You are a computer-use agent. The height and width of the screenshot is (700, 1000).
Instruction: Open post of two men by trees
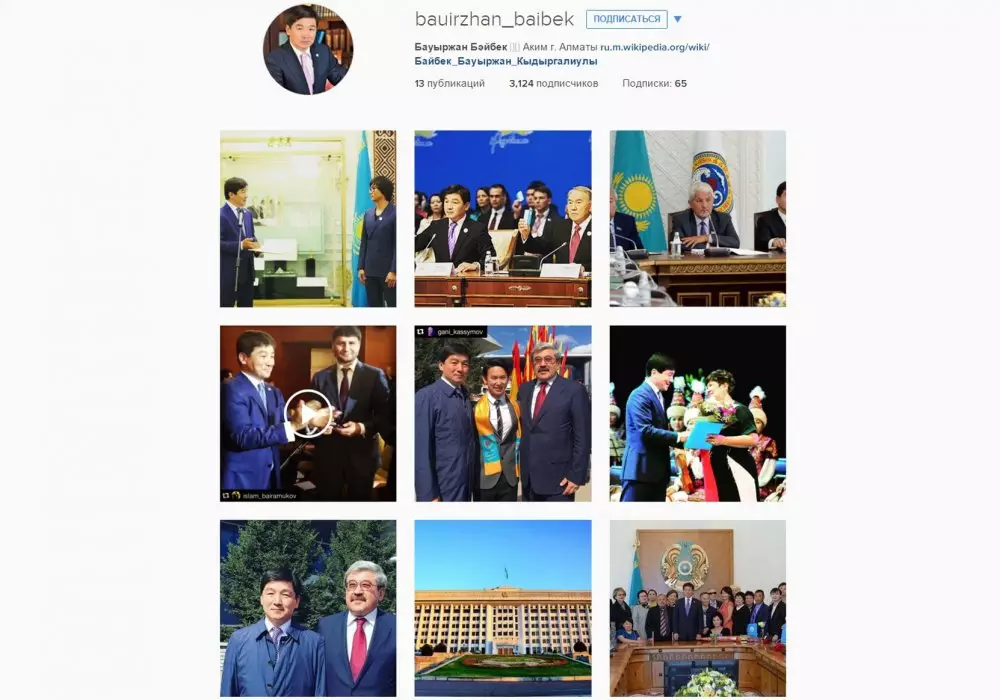tap(307, 608)
